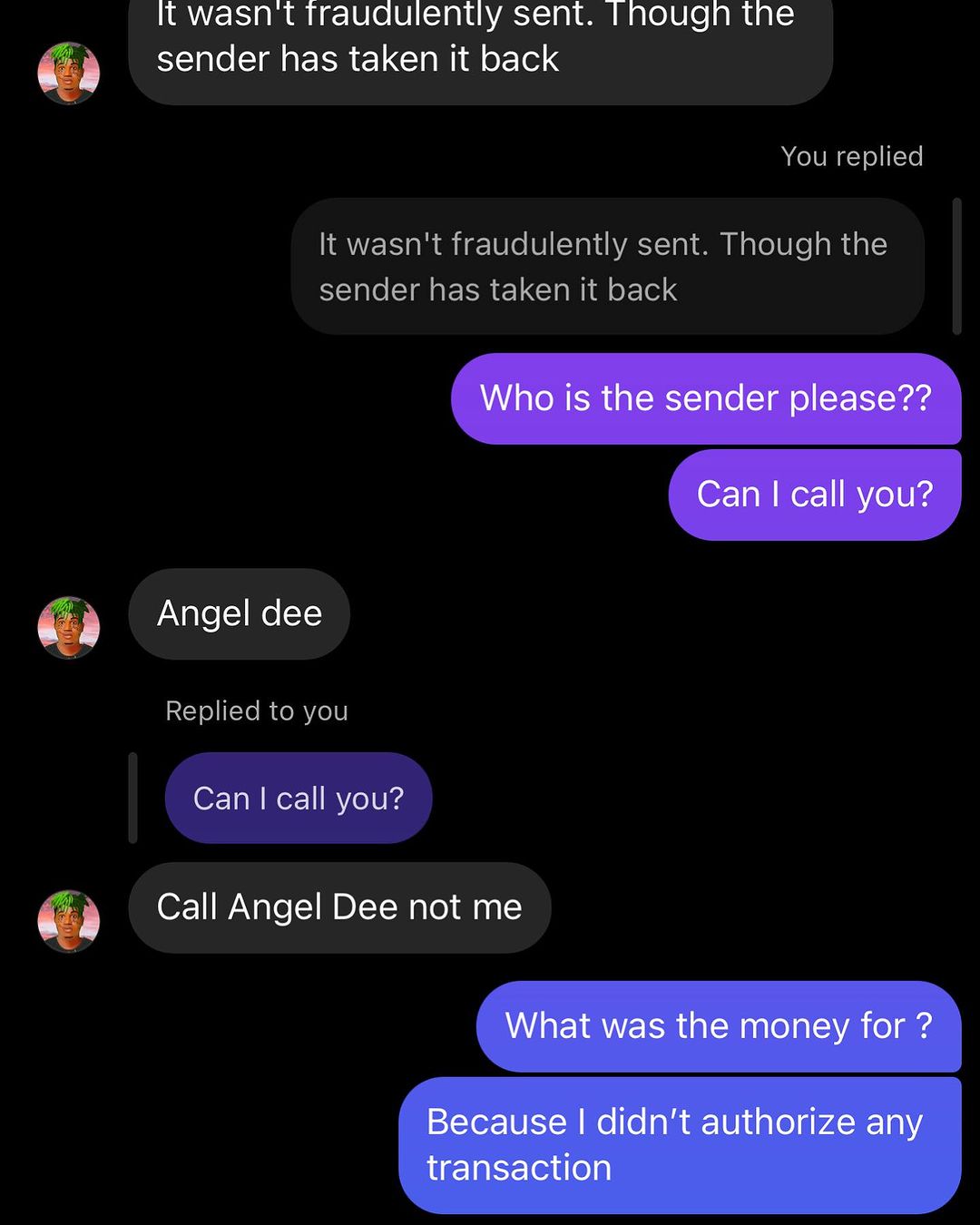Screen dimensions: 980x1225
Task: Open the quoted "Can I call you?" reply preview
Action: (298, 799)
